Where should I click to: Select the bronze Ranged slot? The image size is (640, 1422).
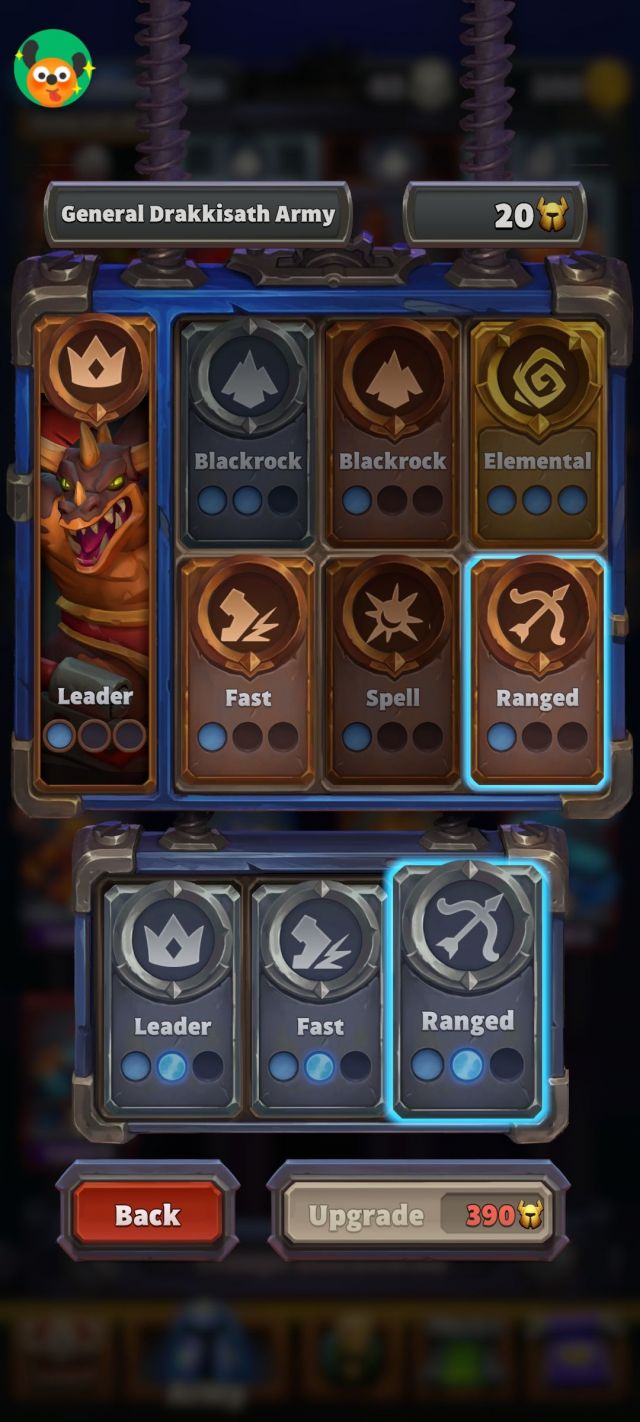pos(537,668)
